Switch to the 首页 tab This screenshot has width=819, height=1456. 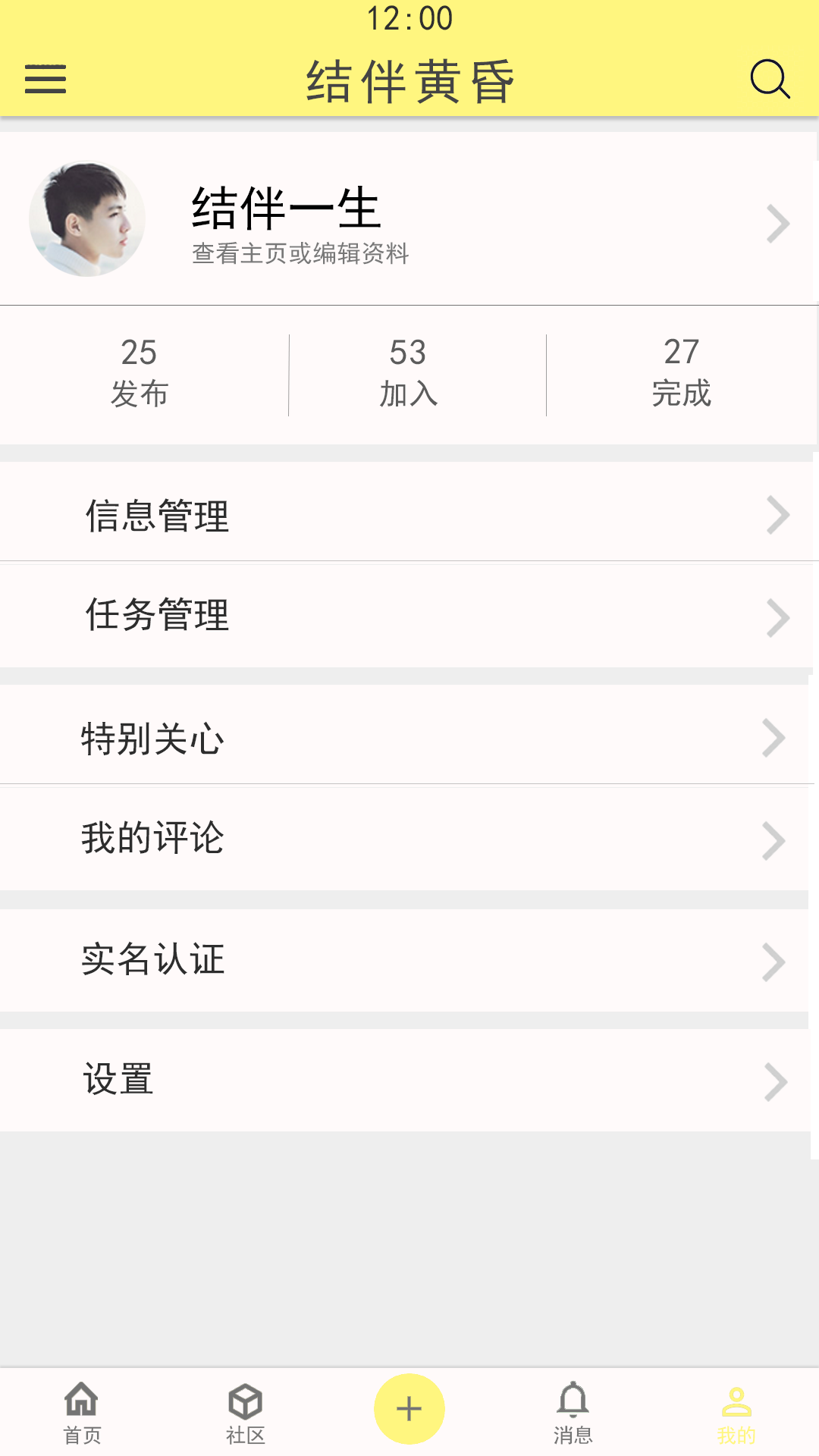pos(82,1413)
